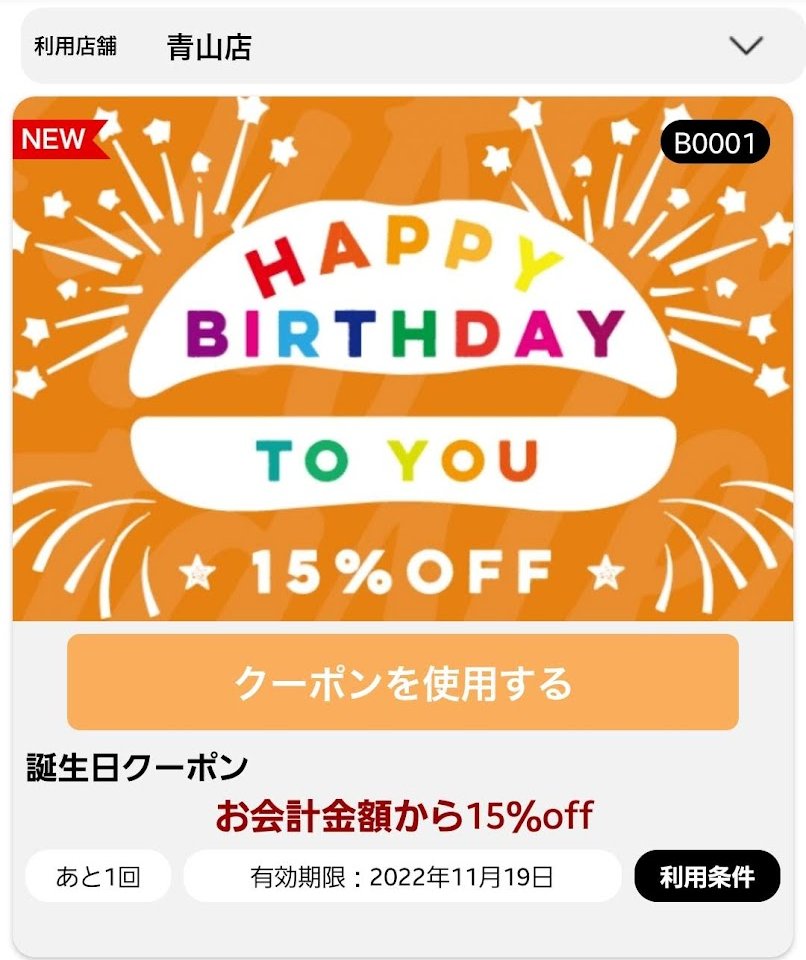Tap クーポンを使用する to use the coupon
This screenshot has height=960, width=806.
point(402,683)
